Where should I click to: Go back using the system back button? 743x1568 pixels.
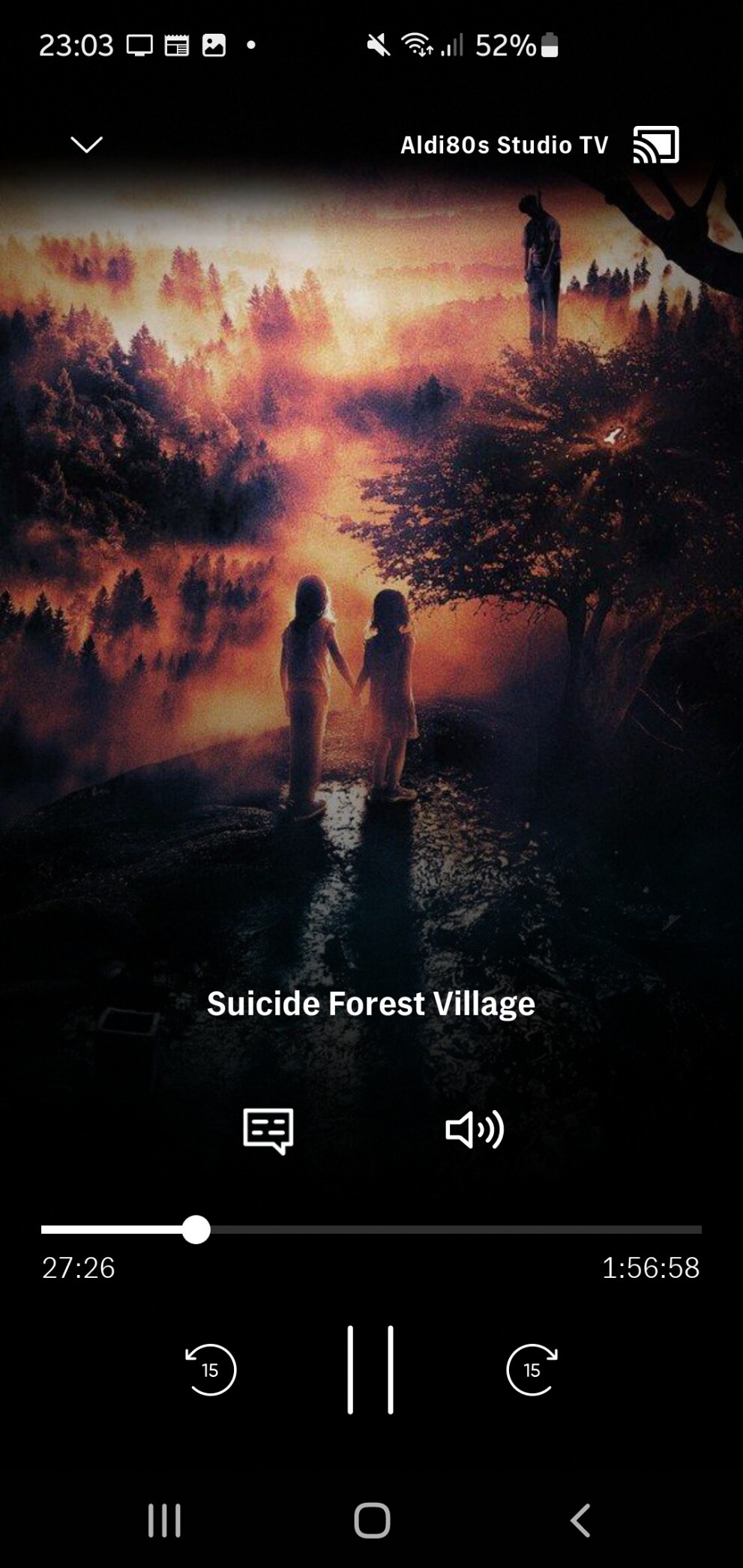(580, 1521)
